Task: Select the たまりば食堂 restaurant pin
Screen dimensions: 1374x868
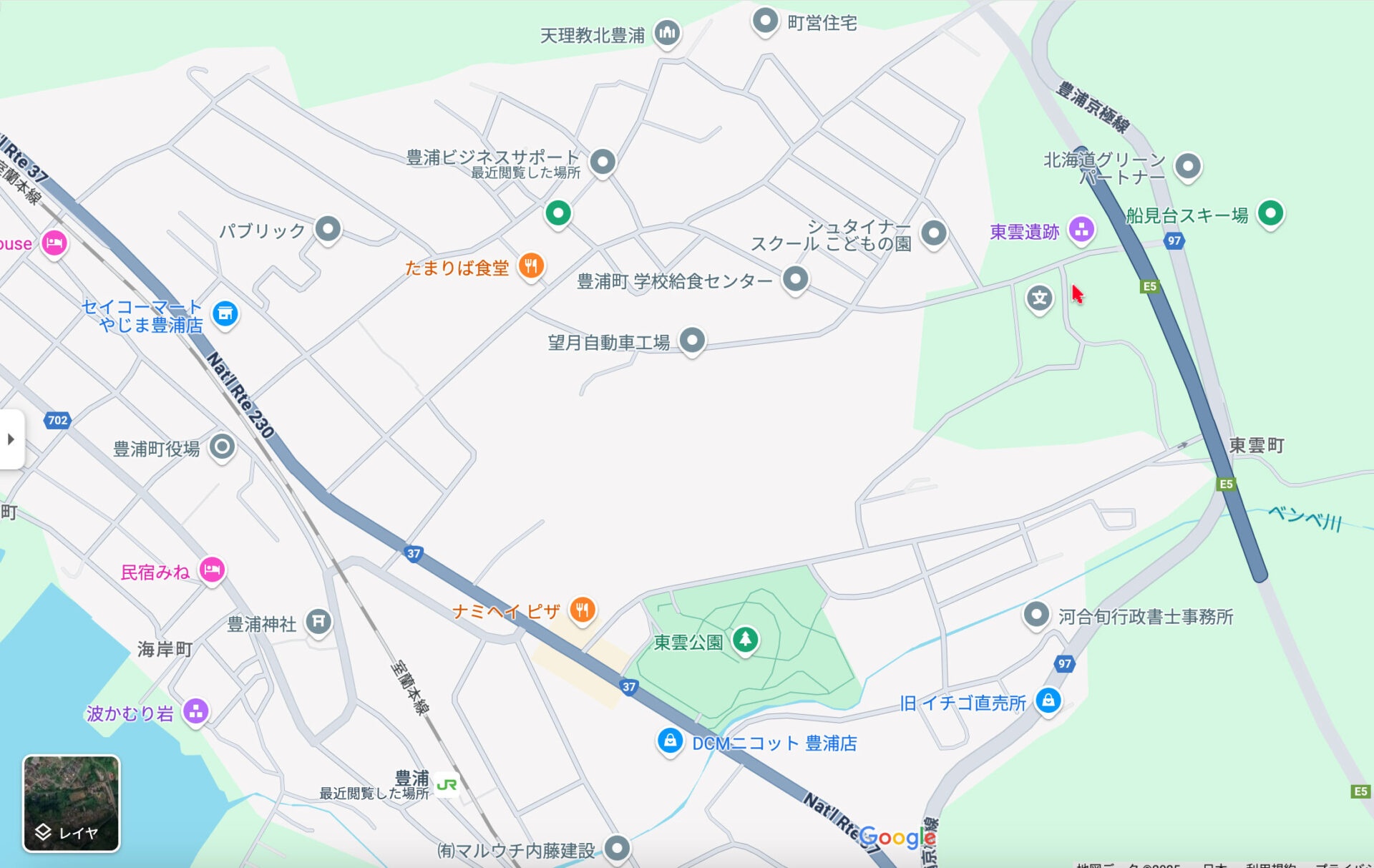Action: [530, 266]
